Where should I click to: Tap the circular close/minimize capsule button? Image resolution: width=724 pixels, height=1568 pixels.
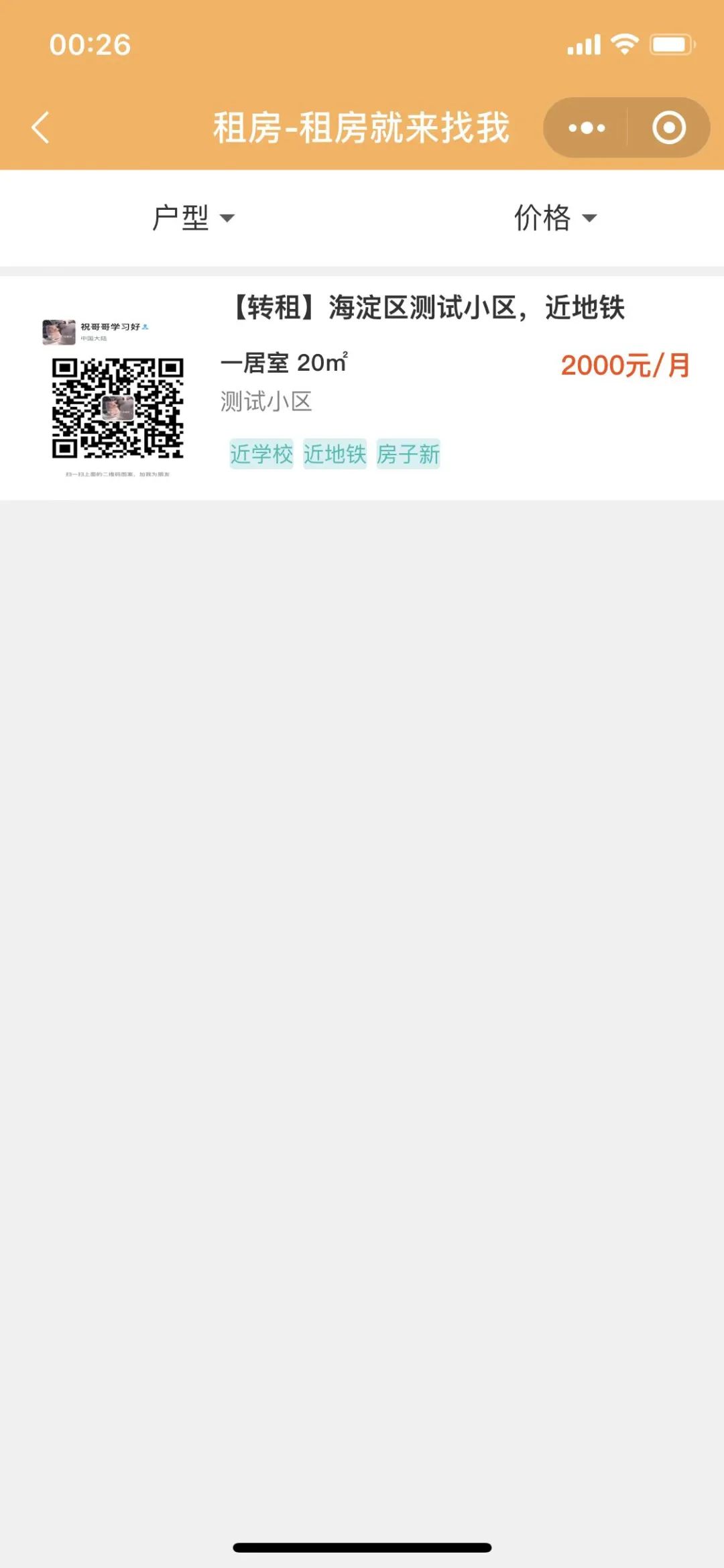(668, 127)
